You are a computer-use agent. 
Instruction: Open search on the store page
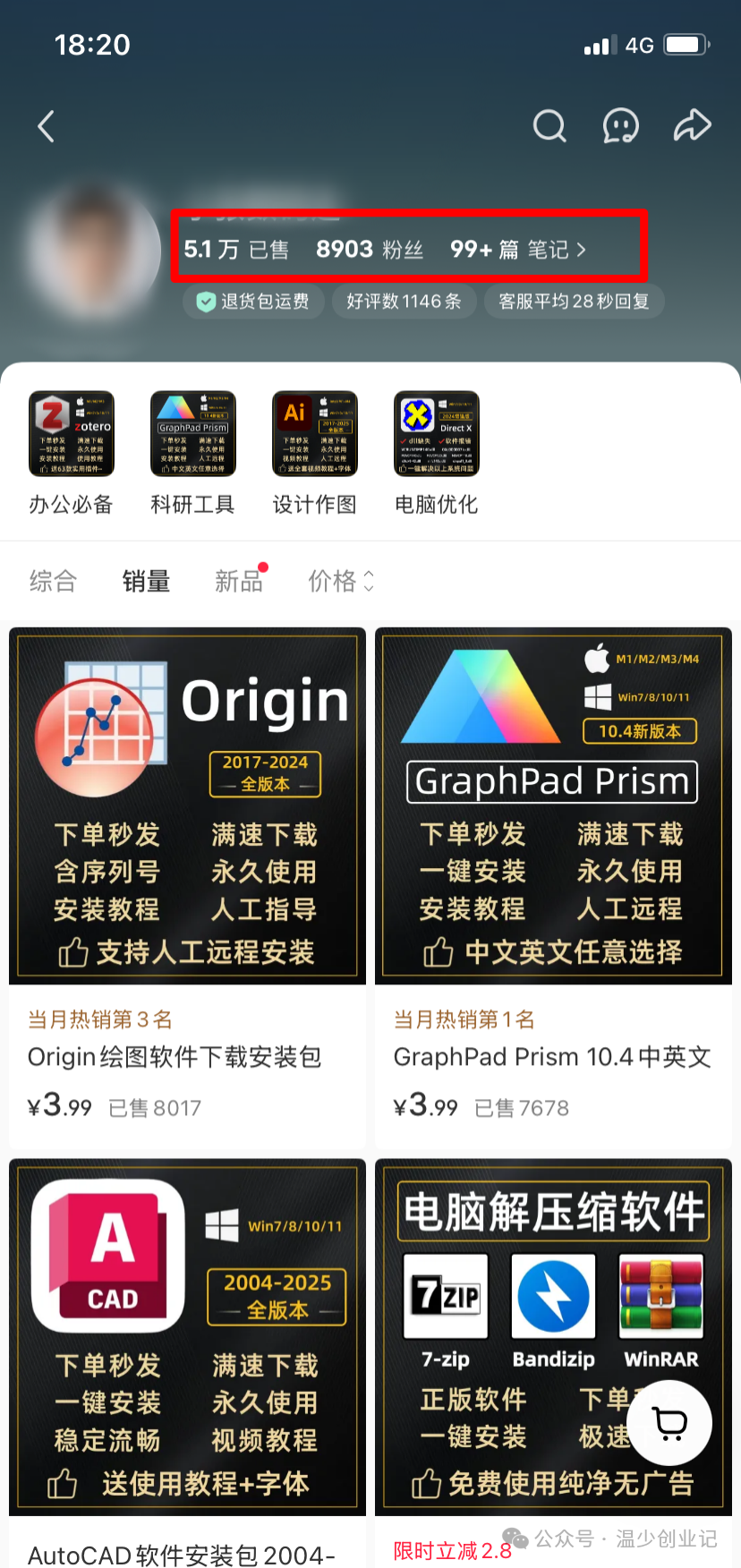[549, 126]
